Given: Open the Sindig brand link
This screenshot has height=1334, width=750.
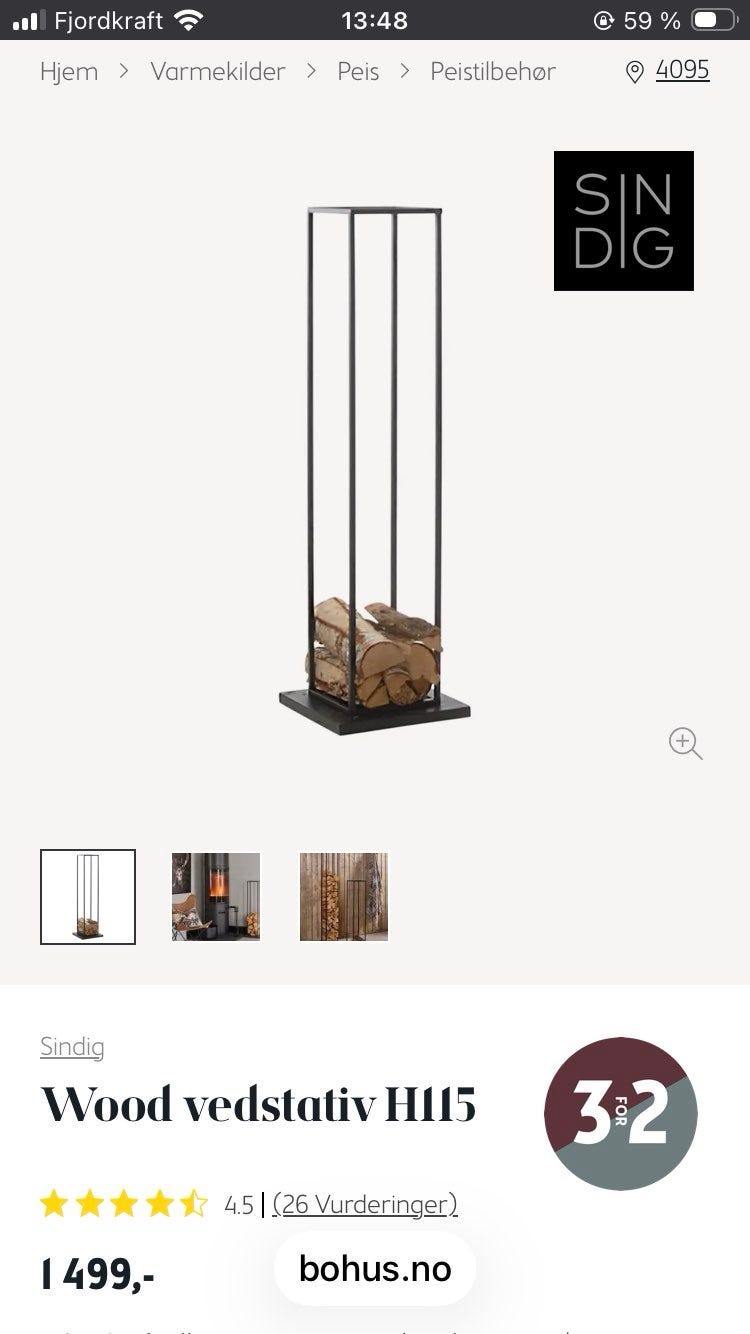Looking at the screenshot, I should (72, 1047).
